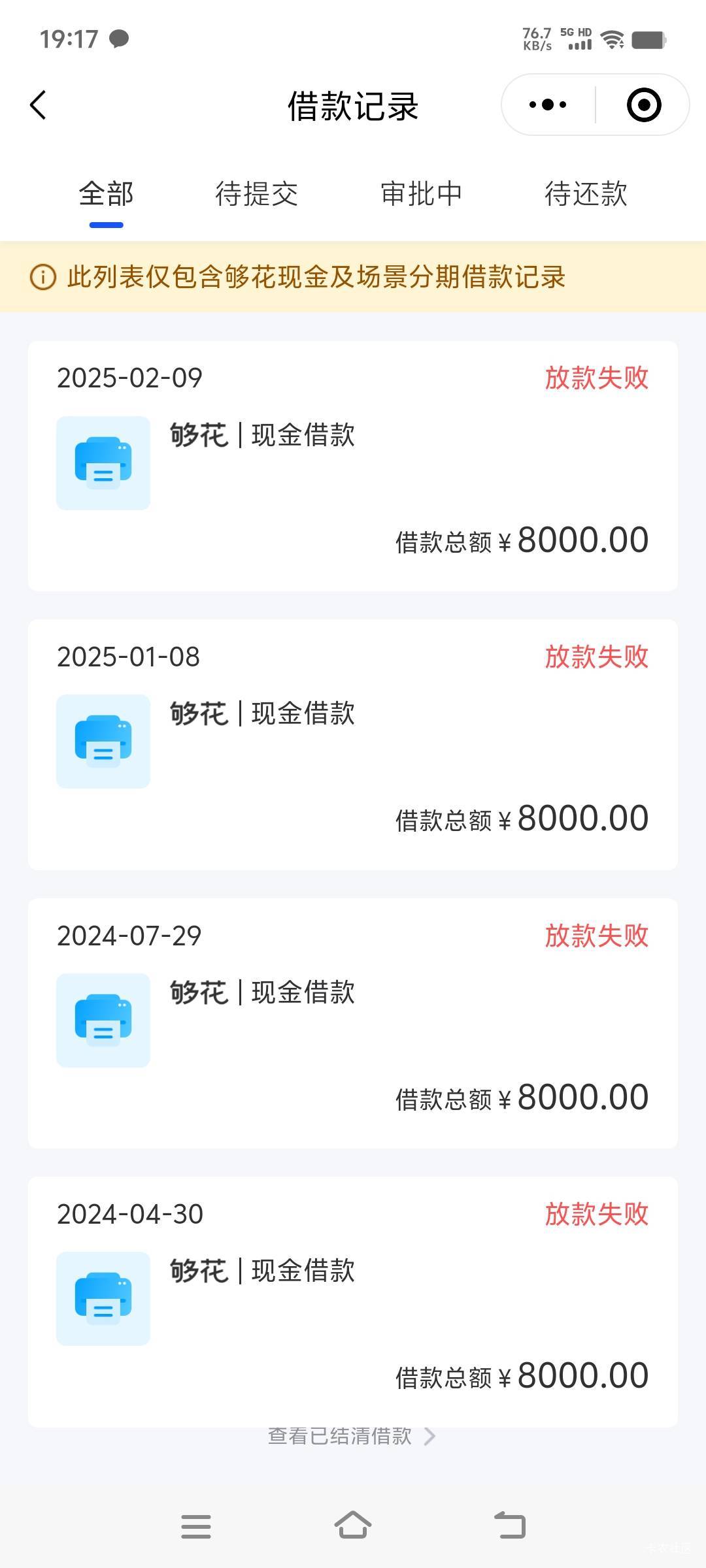
Task: Open the mini program's three-dot menu
Action: (x=548, y=105)
